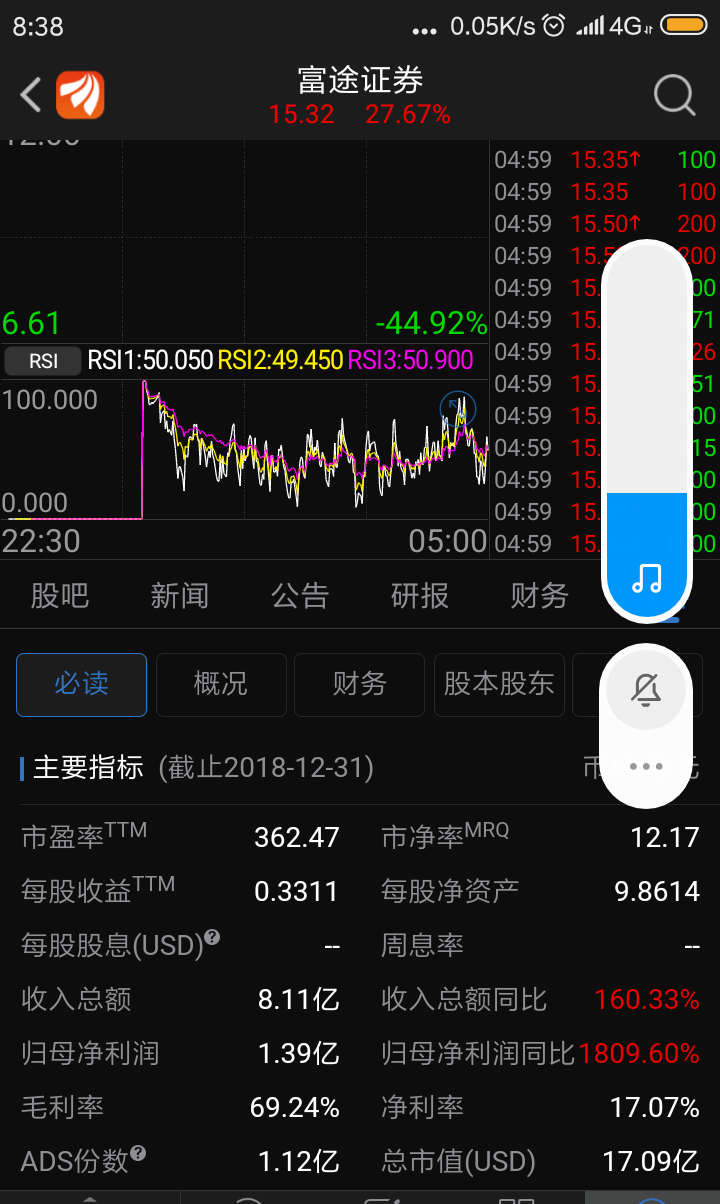
Task: Select the 财务 top tab
Action: point(539,596)
